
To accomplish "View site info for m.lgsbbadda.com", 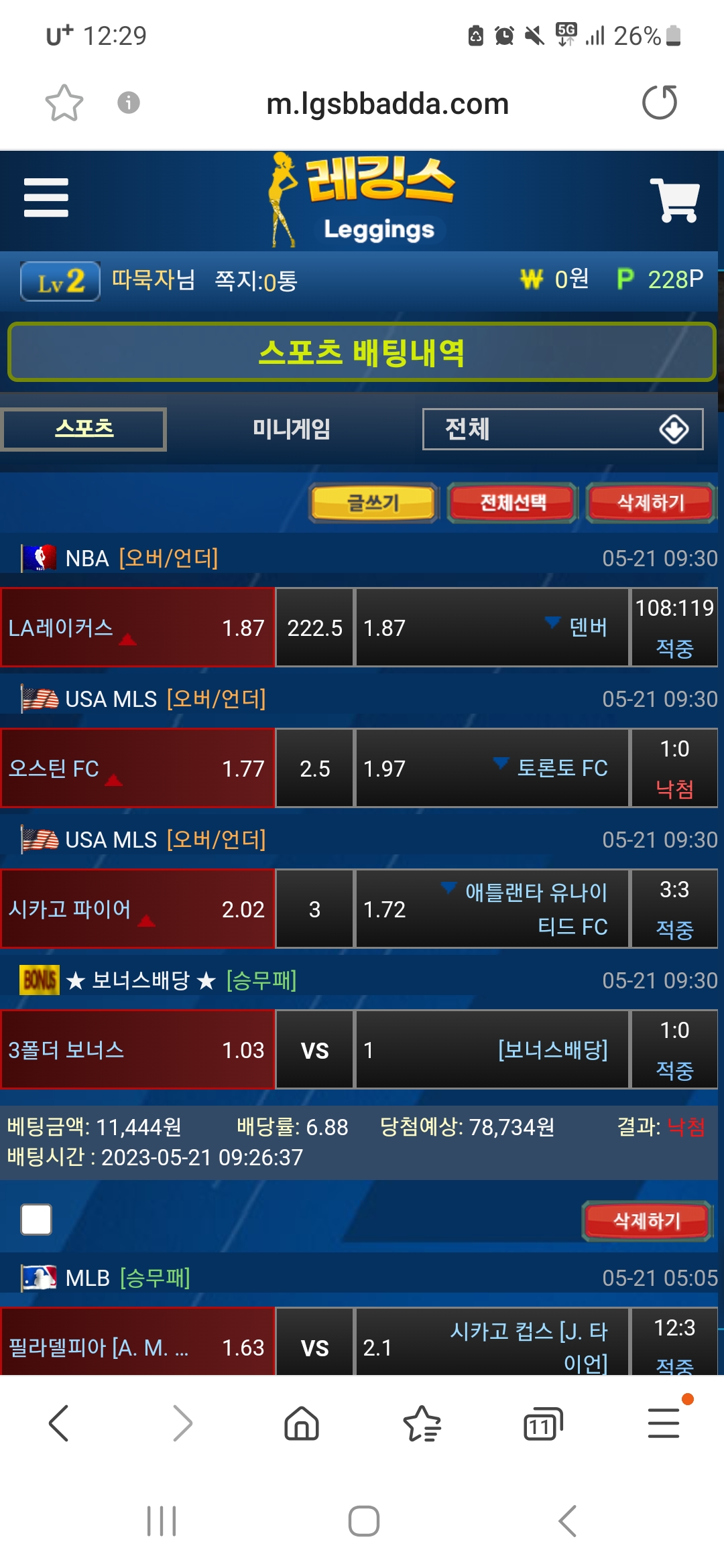I will click(129, 103).
